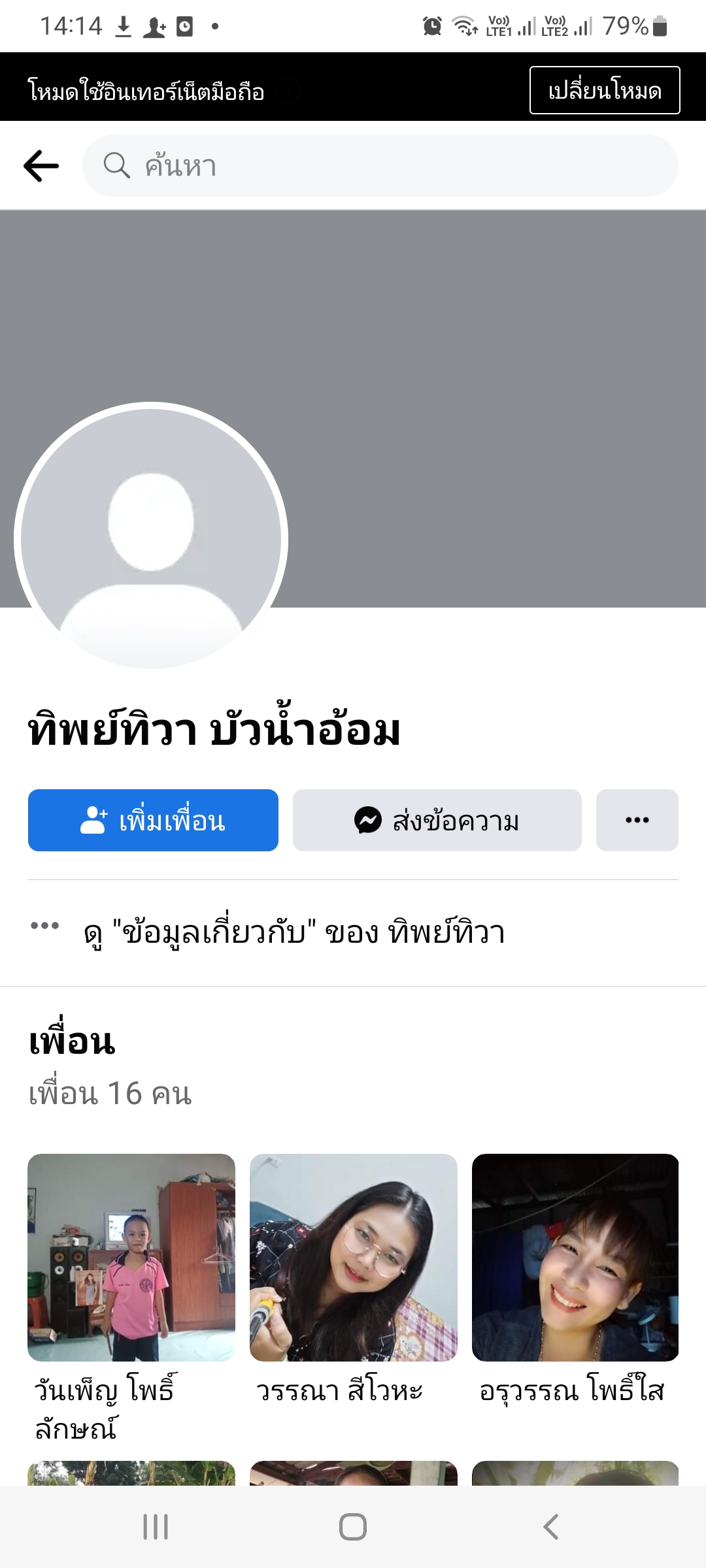Screen dimensions: 706x1568
Task: Open friend อรุวรรณ โพธิ์ใส's profile
Action: [x=575, y=1257]
